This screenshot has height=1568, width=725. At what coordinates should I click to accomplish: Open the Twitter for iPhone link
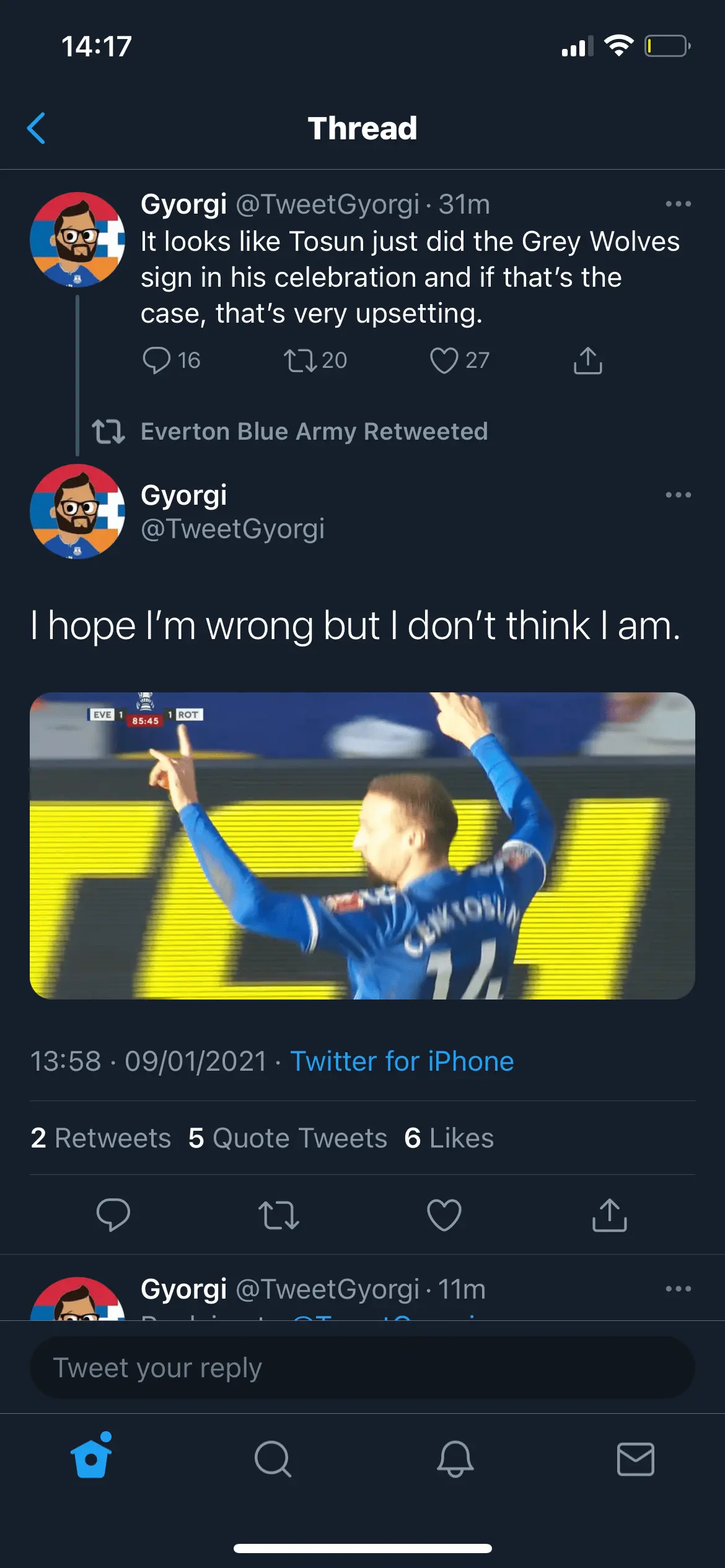point(402,1061)
